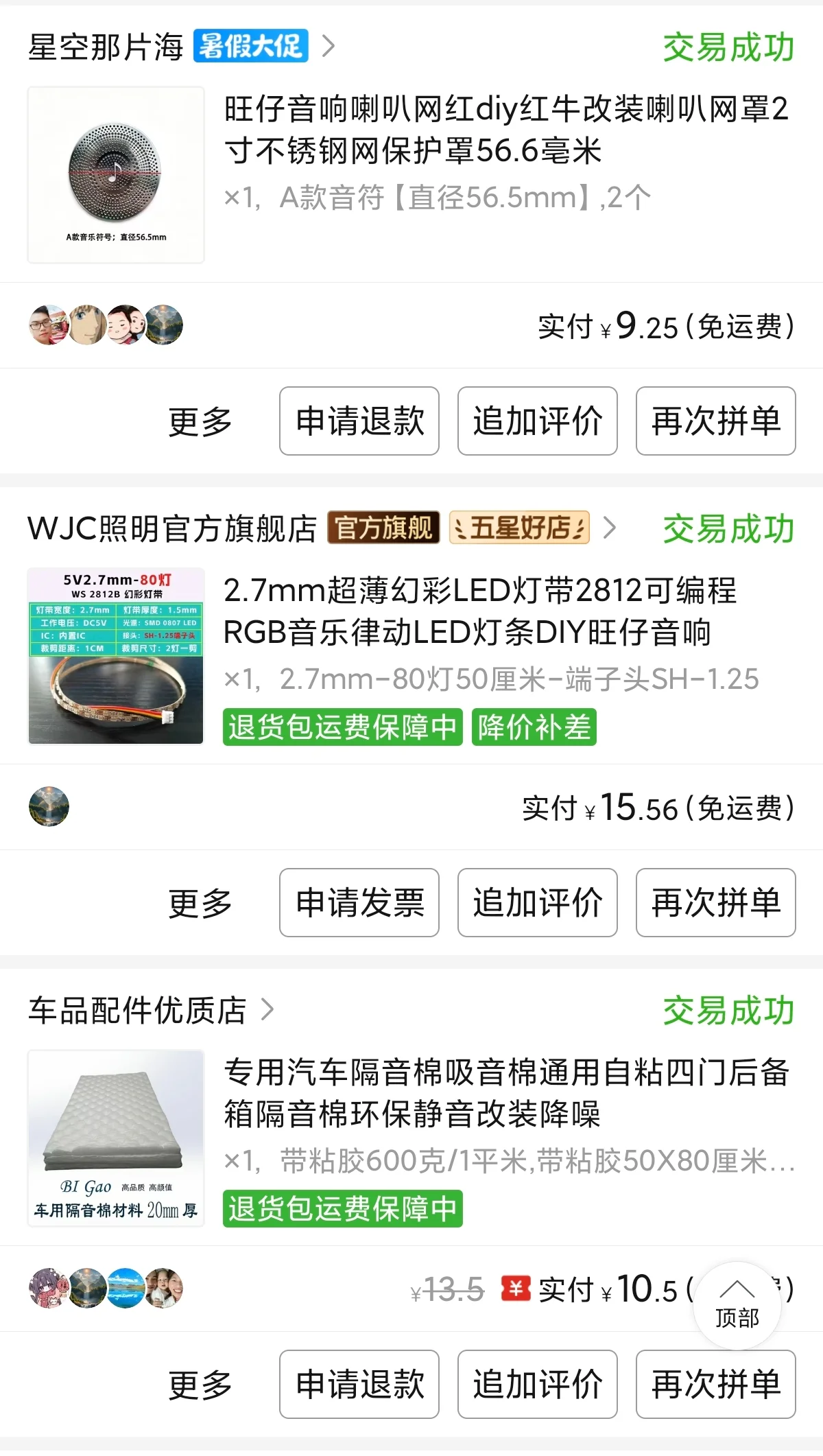Open the 车品配件优质店 store page
This screenshot has height=1456, width=823.
[151, 1010]
